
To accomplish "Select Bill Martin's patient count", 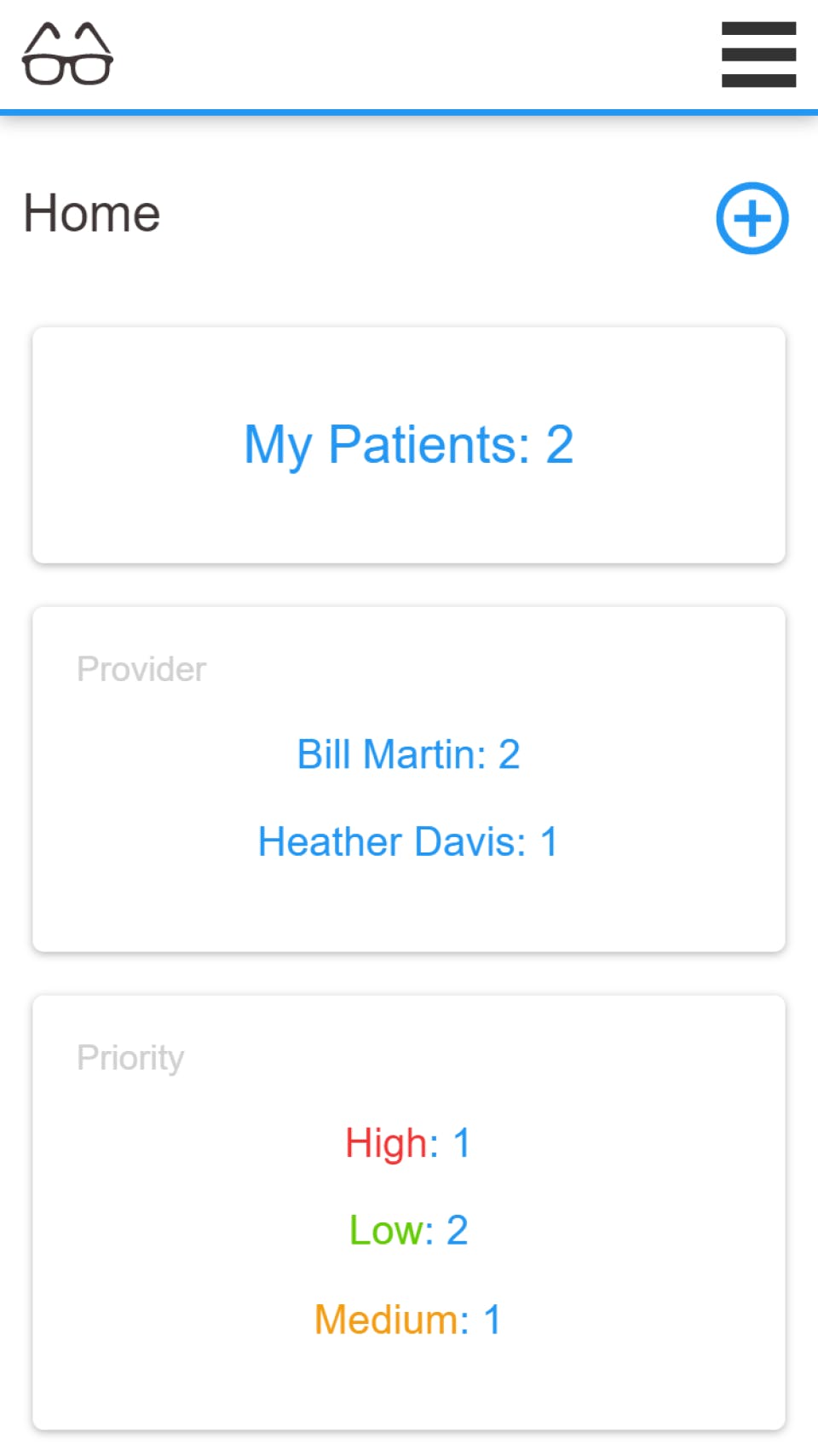I will coord(409,754).
